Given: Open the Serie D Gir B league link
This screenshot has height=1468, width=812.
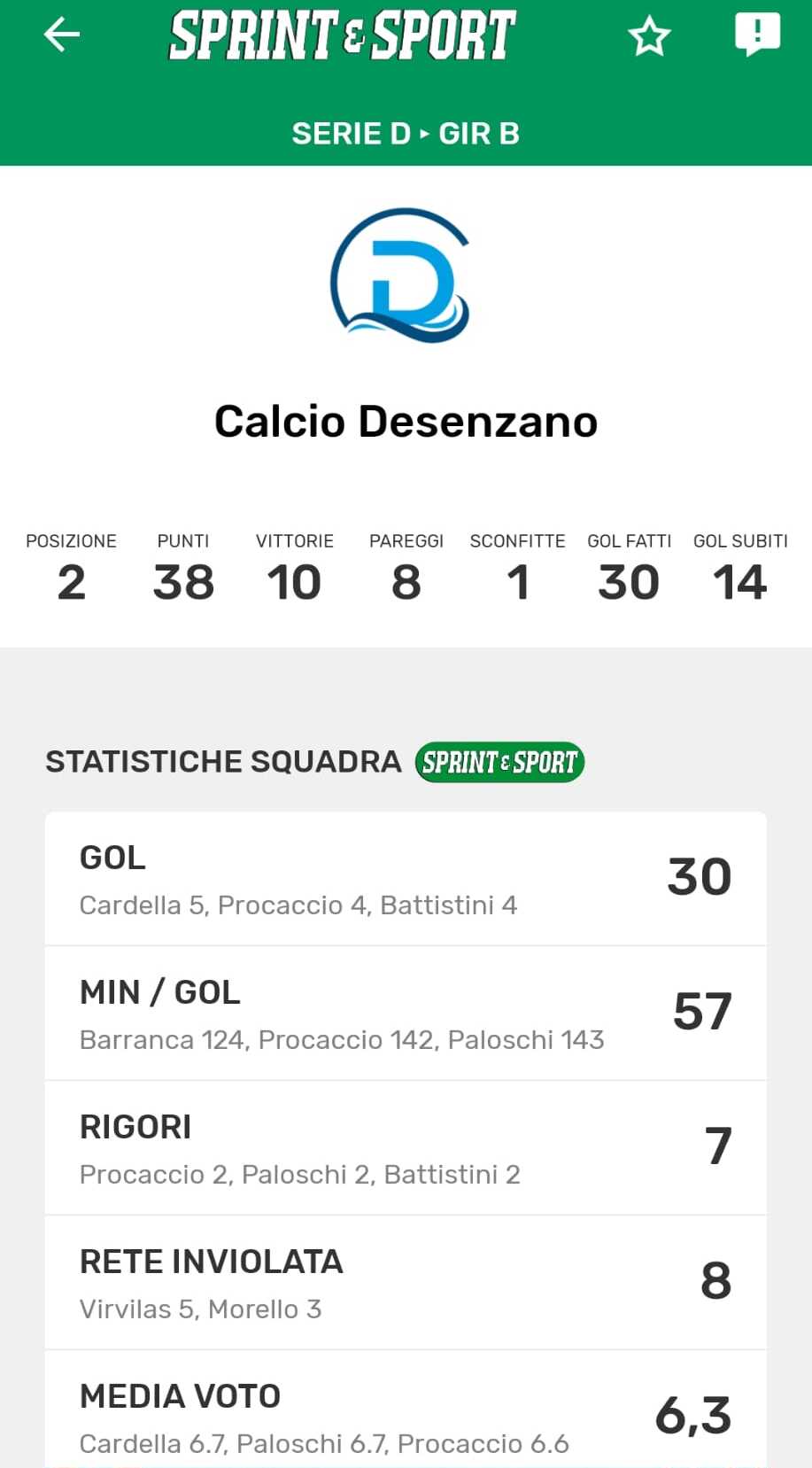Looking at the screenshot, I should [x=406, y=134].
